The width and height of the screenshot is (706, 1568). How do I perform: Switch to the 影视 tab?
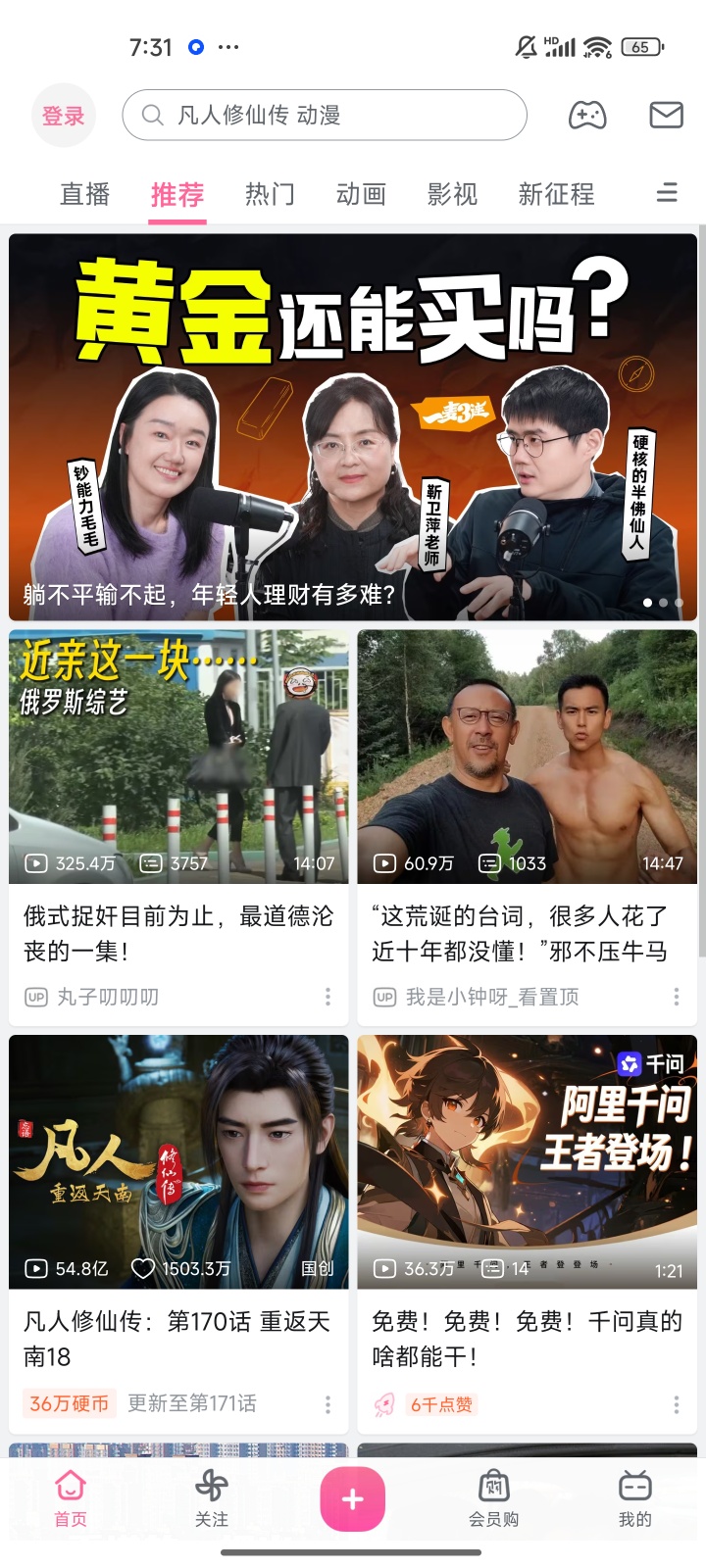452,194
